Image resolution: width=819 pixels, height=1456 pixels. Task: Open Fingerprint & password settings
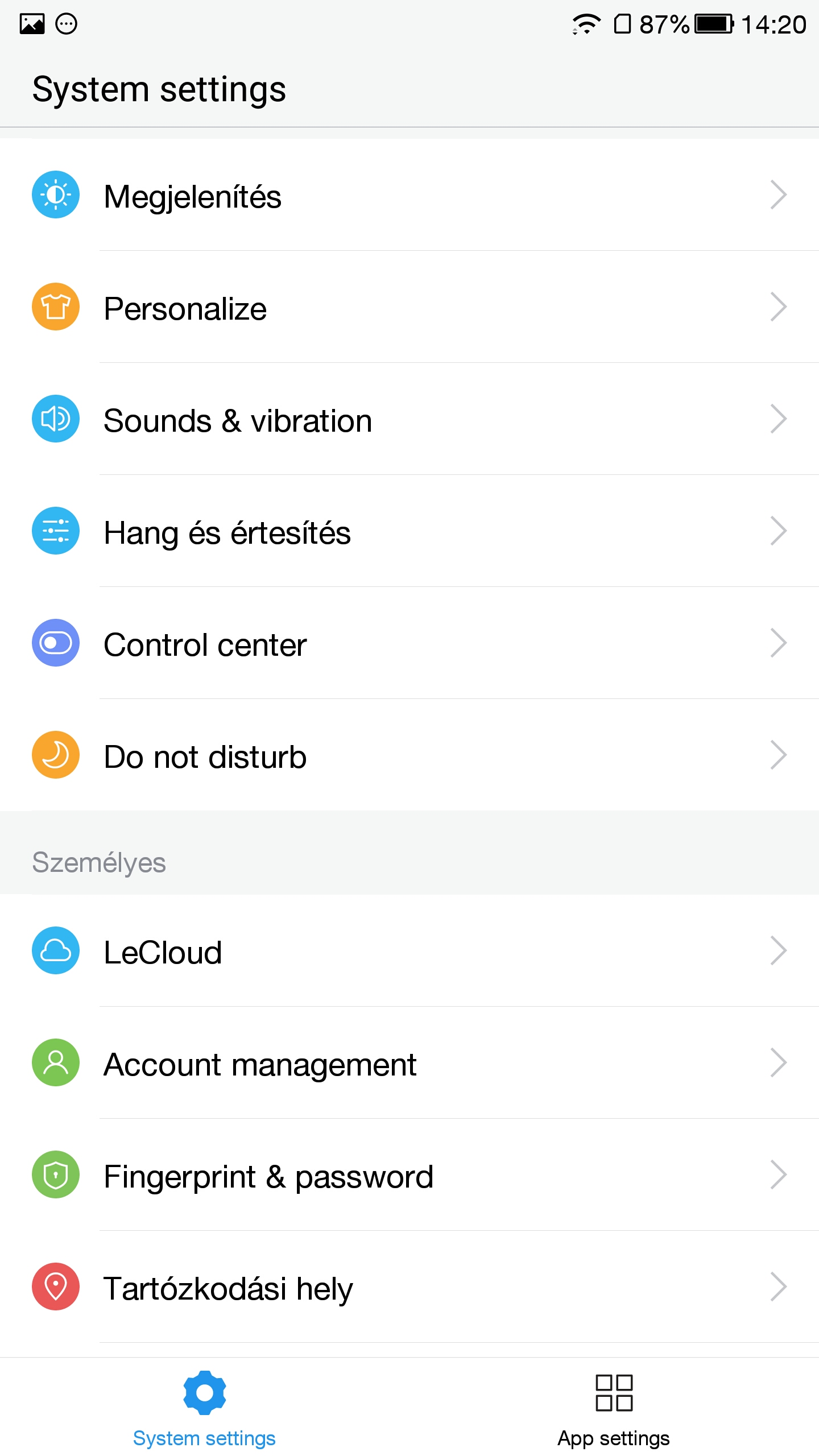click(409, 1175)
